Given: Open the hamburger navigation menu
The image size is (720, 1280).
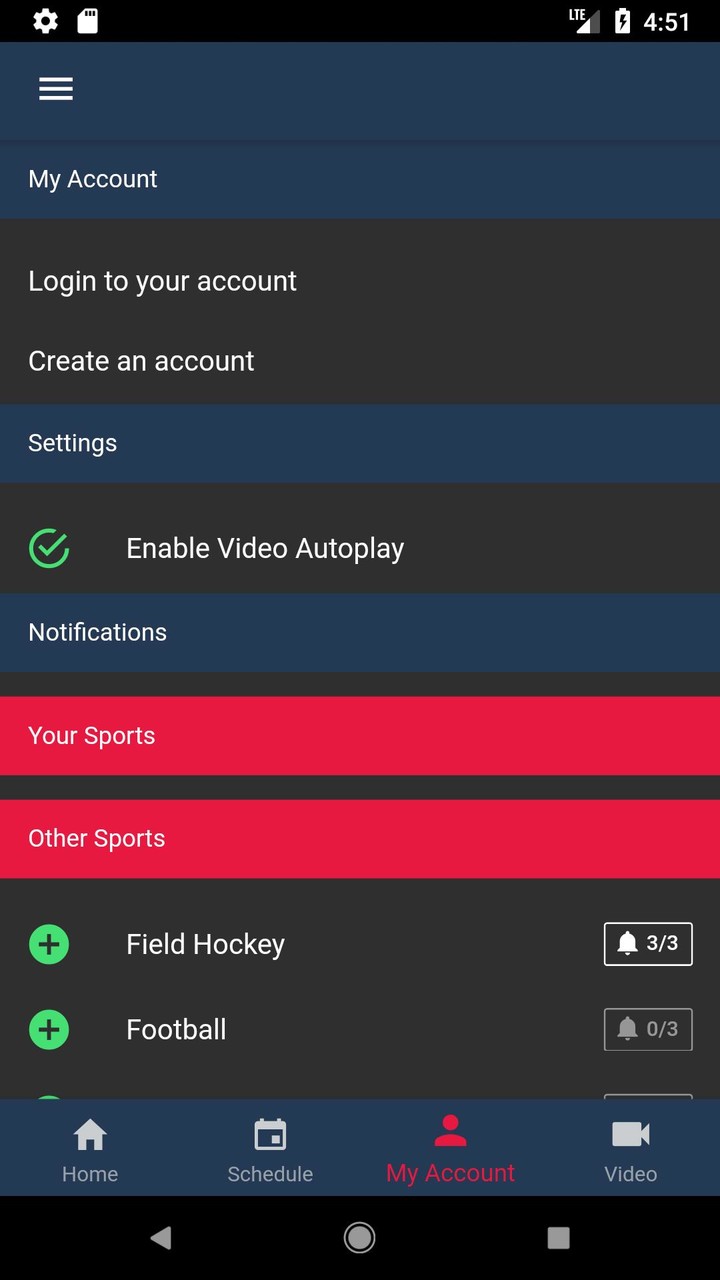Looking at the screenshot, I should [x=56, y=89].
